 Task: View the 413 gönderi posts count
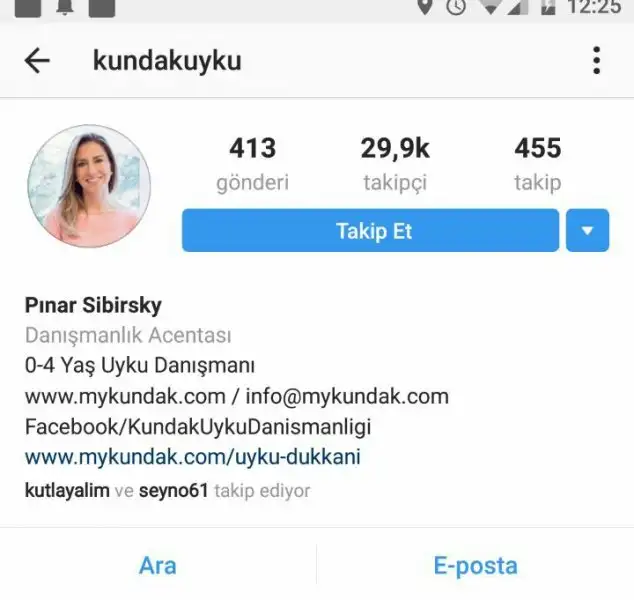(x=252, y=164)
